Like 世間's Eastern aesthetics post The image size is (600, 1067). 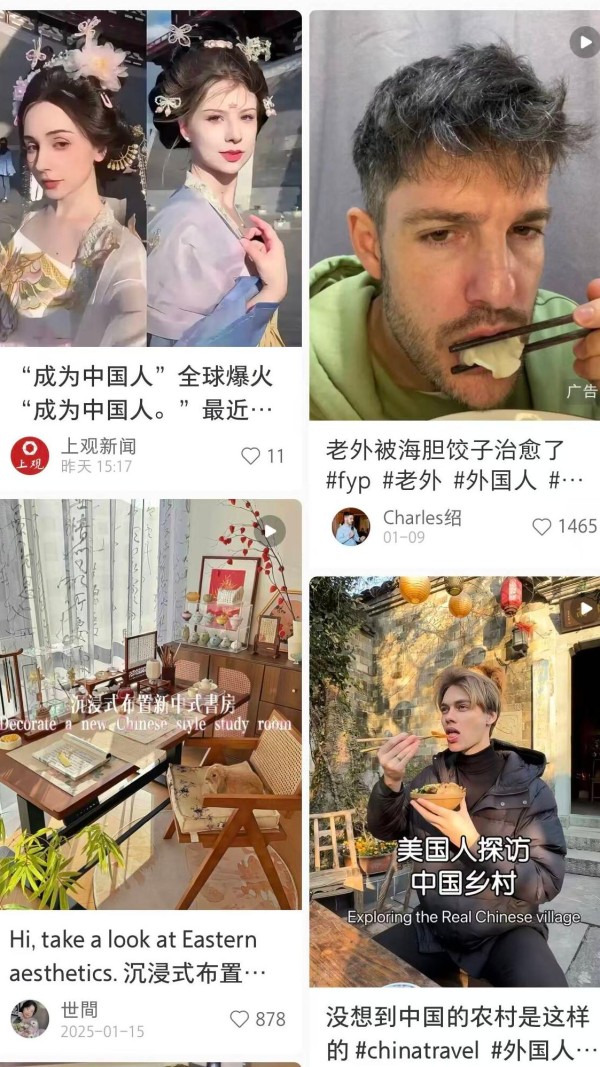(x=240, y=1019)
